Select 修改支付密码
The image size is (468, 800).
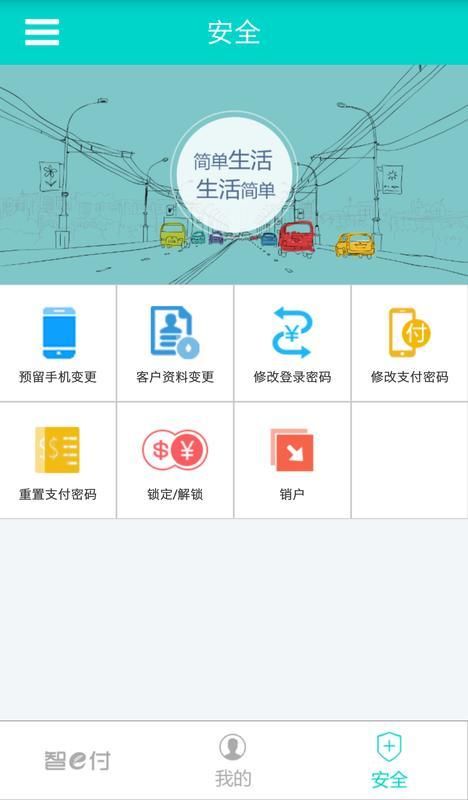410,343
